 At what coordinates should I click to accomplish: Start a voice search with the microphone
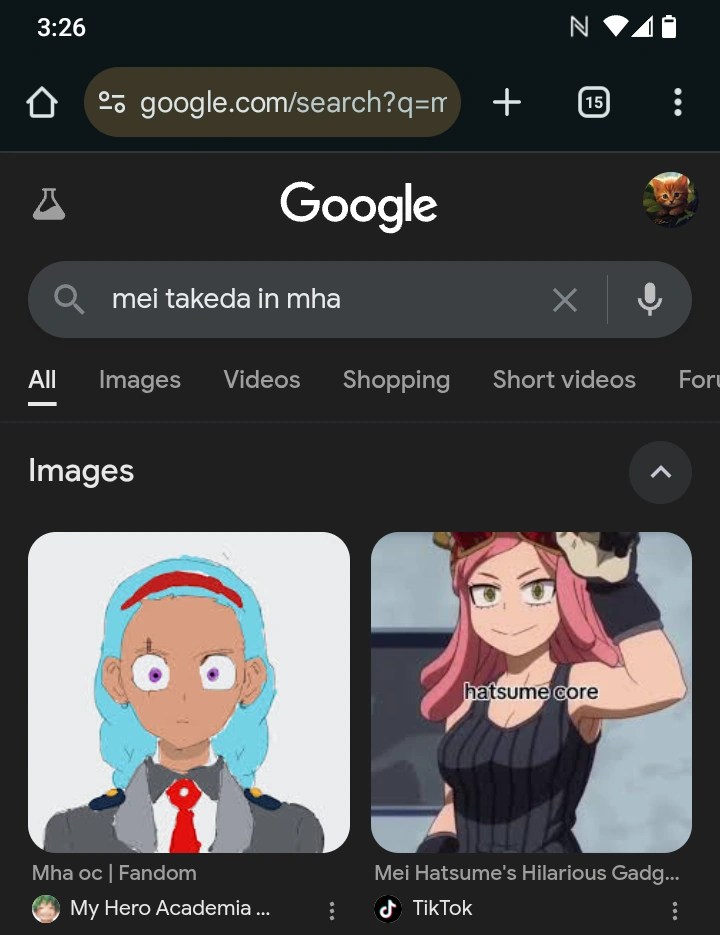pos(650,299)
